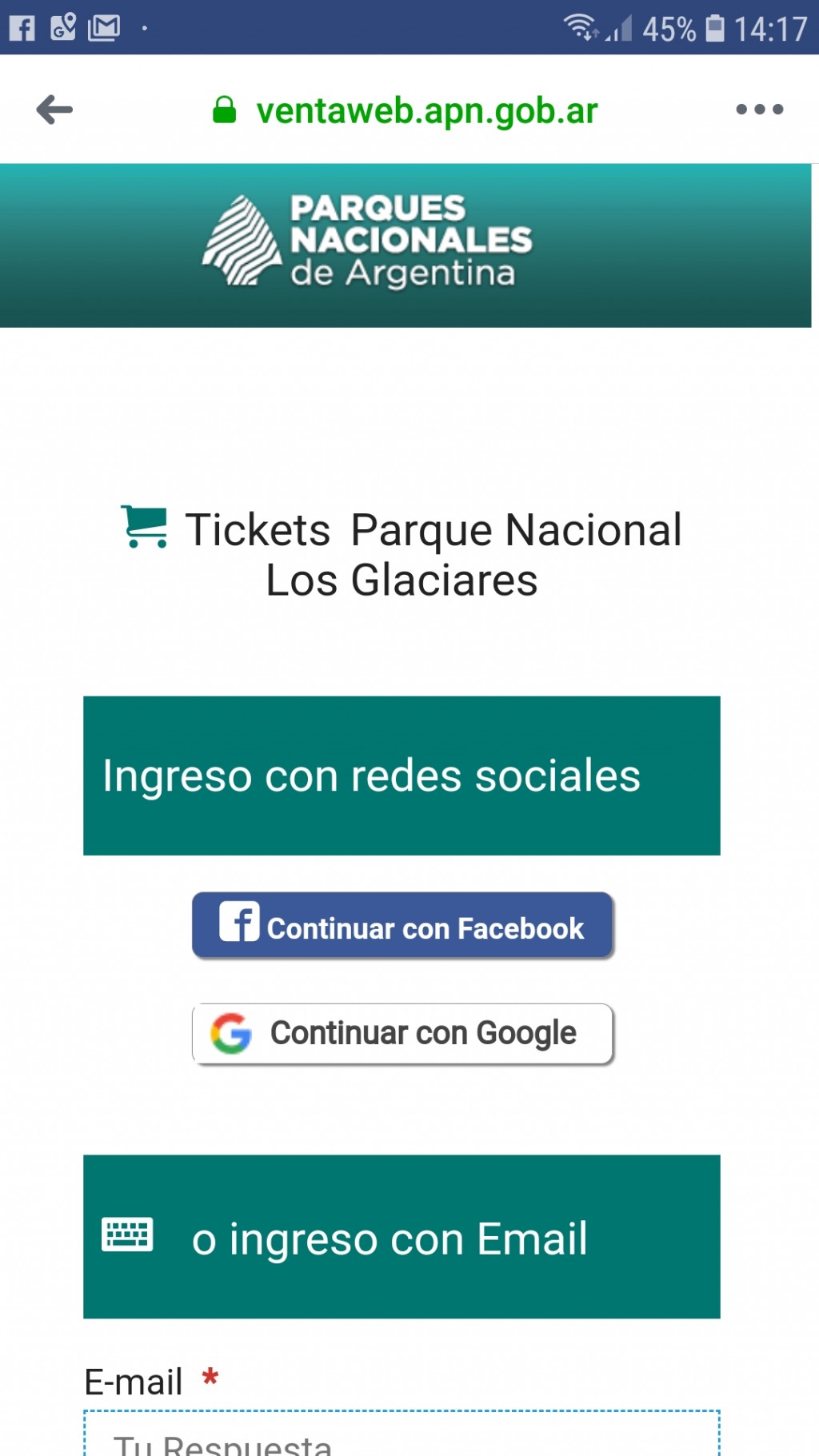Viewport: 819px width, 1456px height.
Task: Tap the ventaweb.apn.gob.ar address bar
Action: click(425, 111)
